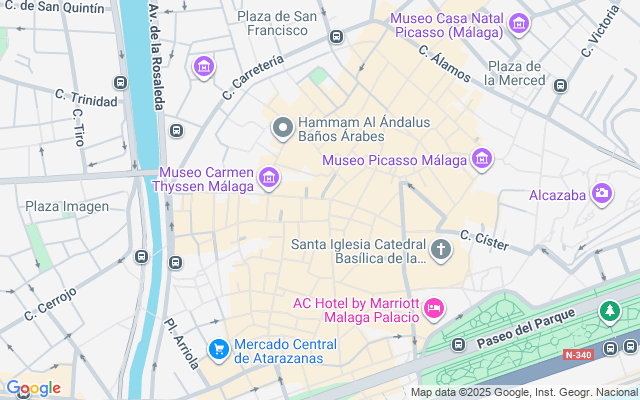Tap the Alcazaba museum marker

[602, 193]
